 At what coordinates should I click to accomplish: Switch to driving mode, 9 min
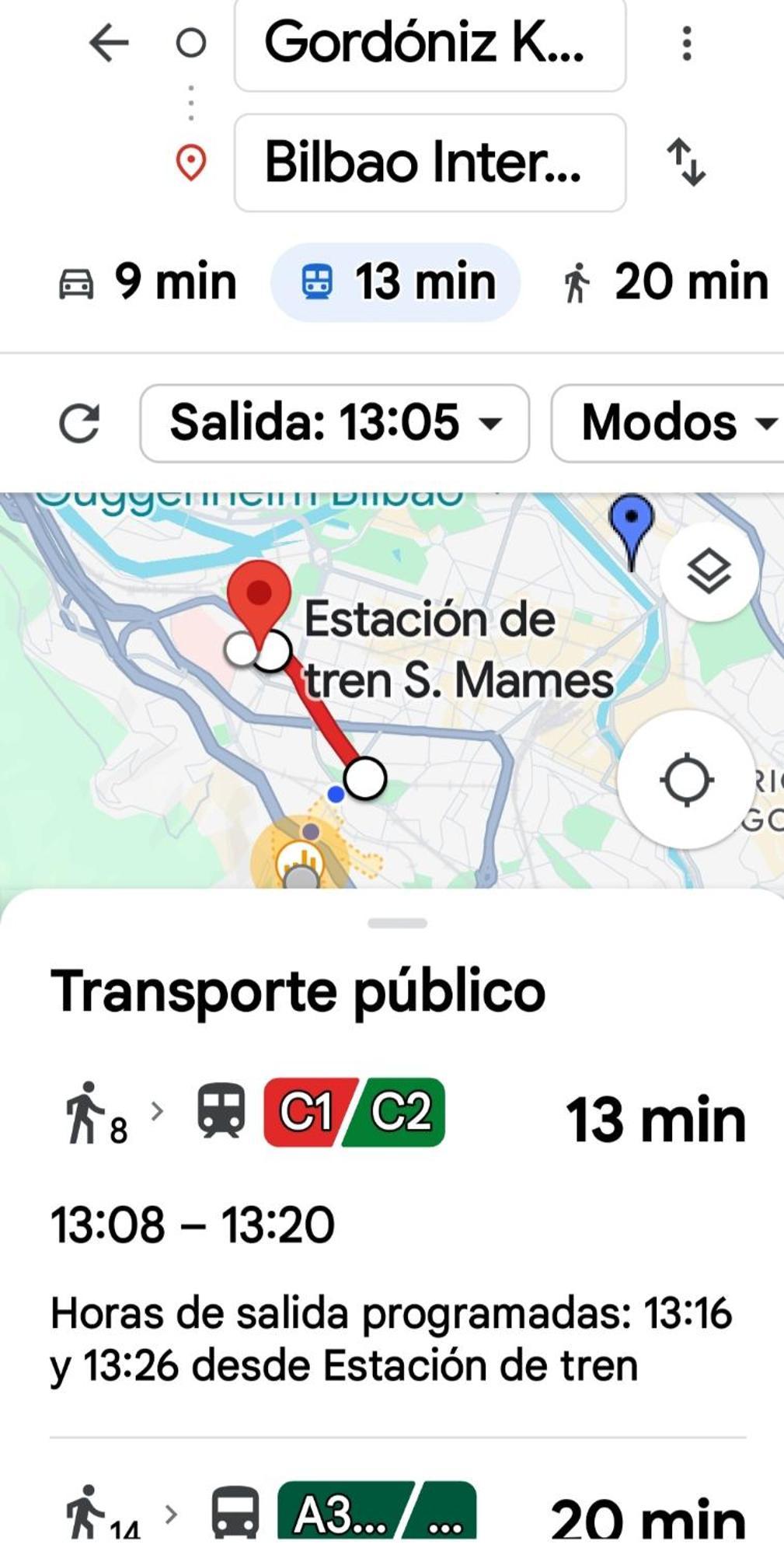[x=148, y=282]
